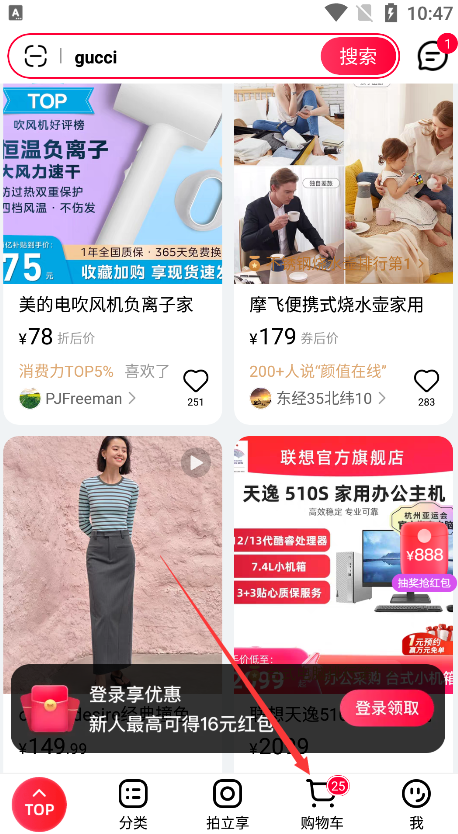Switch to the 分类 tab

coord(133,804)
